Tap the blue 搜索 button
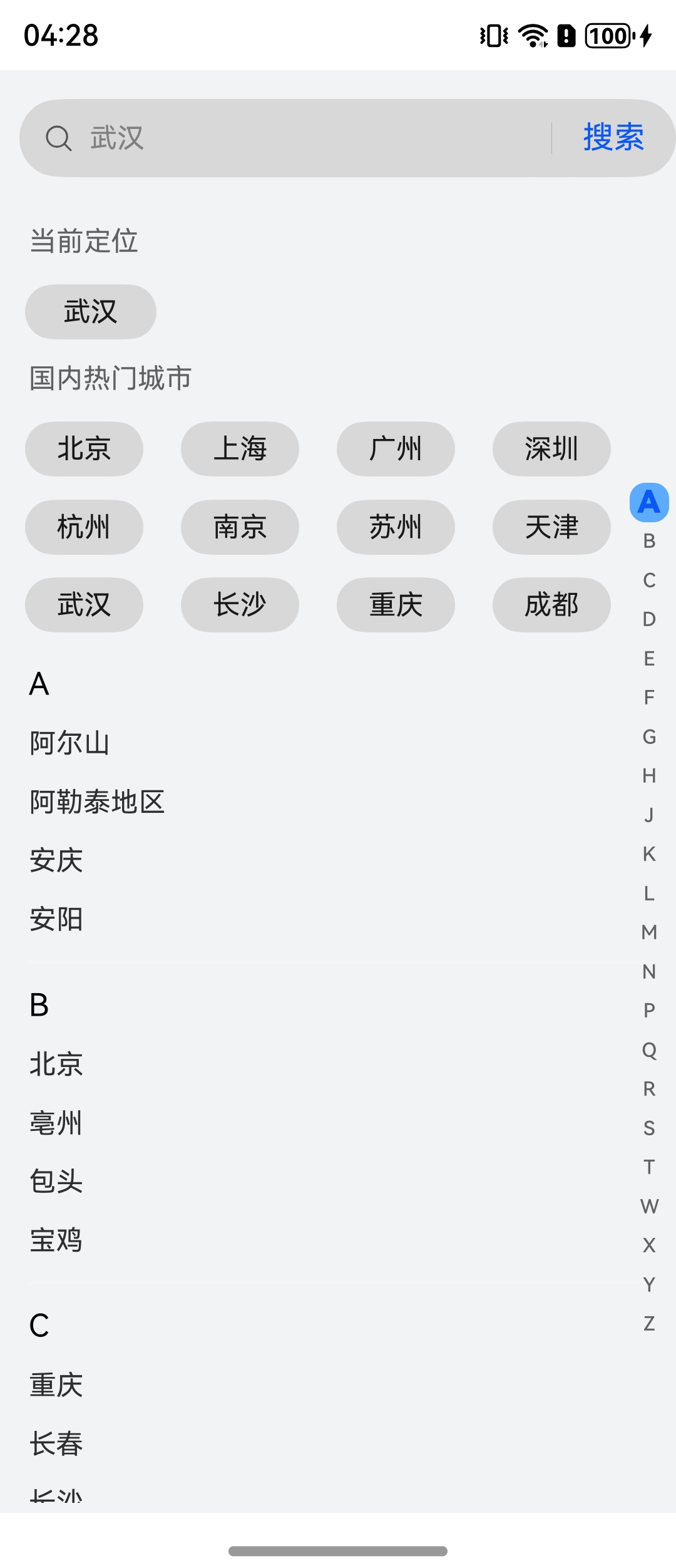Screen dimensions: 676x1568 613,138
